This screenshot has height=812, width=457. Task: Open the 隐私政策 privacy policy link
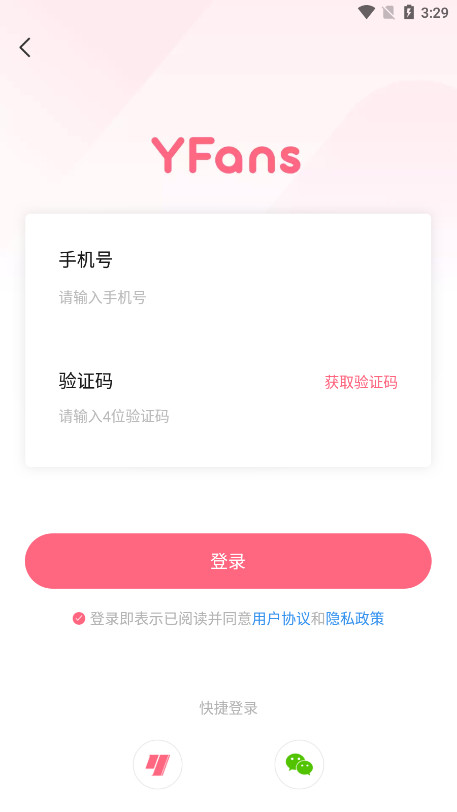click(355, 618)
